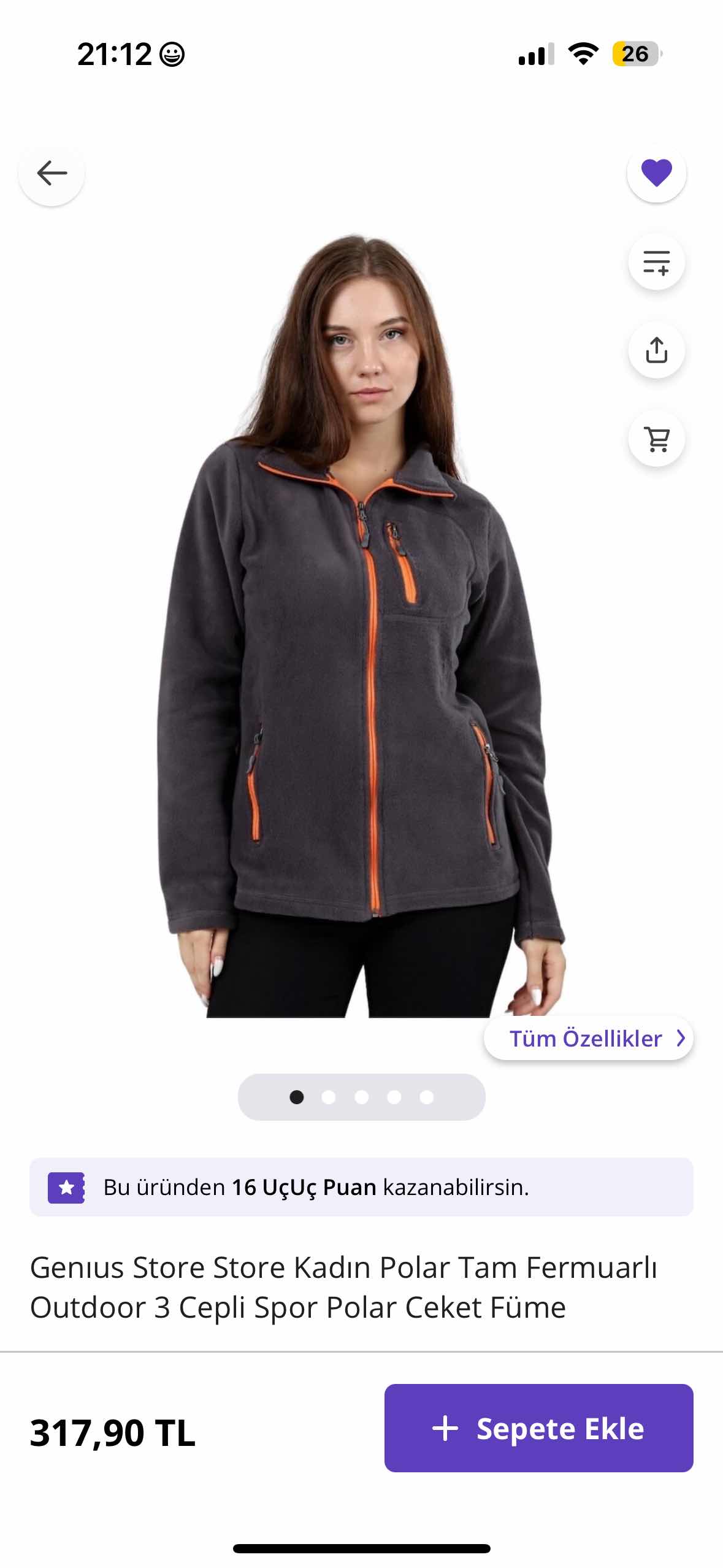Open Tüm Özellikler details

(x=588, y=1039)
